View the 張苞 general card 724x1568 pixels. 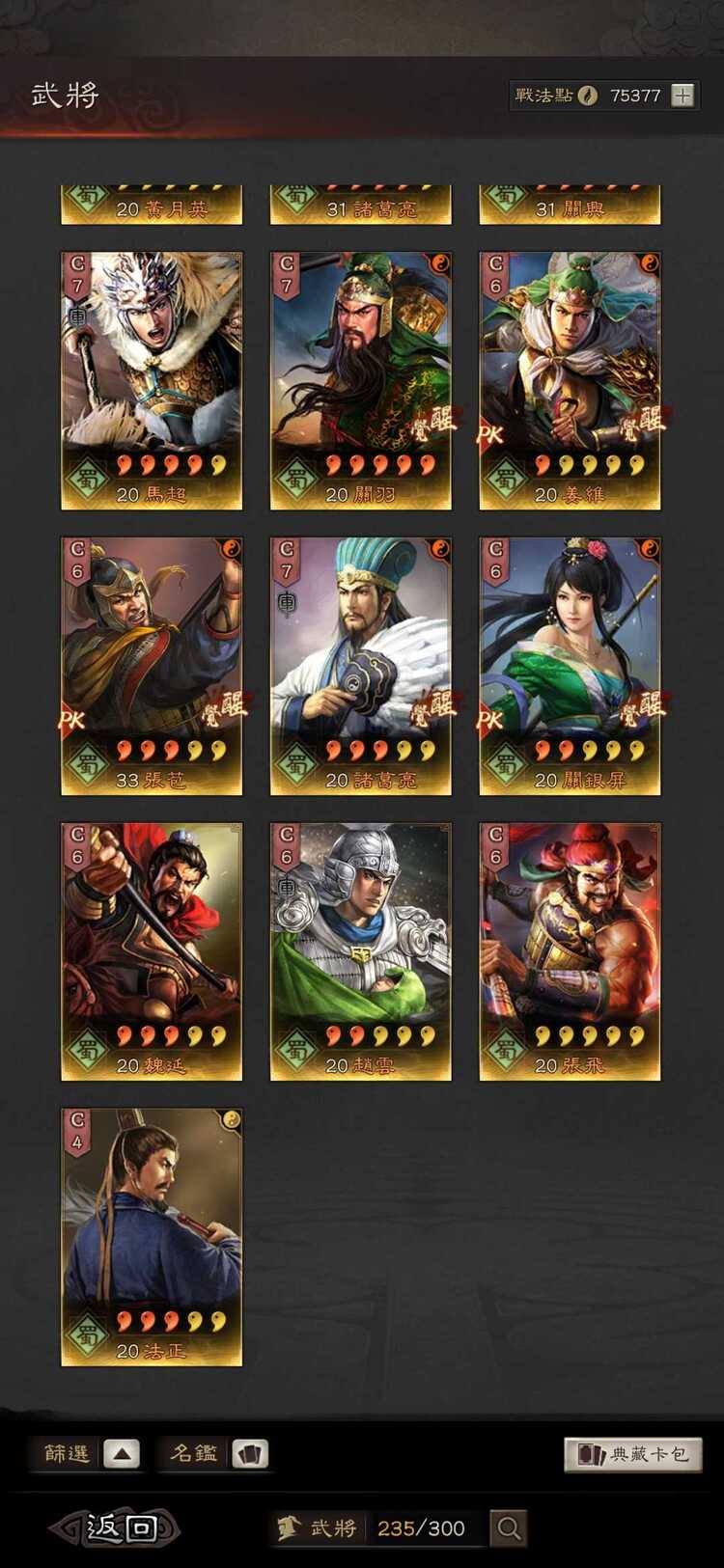click(152, 666)
